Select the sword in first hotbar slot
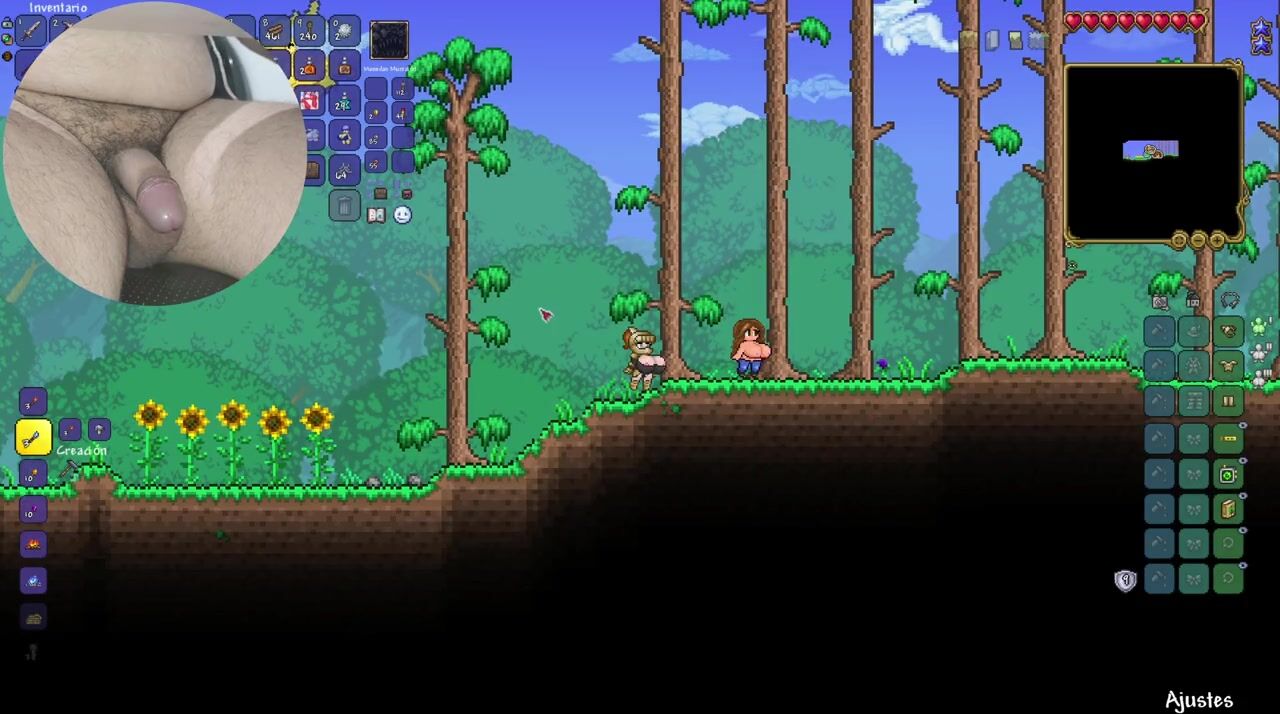This screenshot has width=1280, height=714. pos(30,32)
